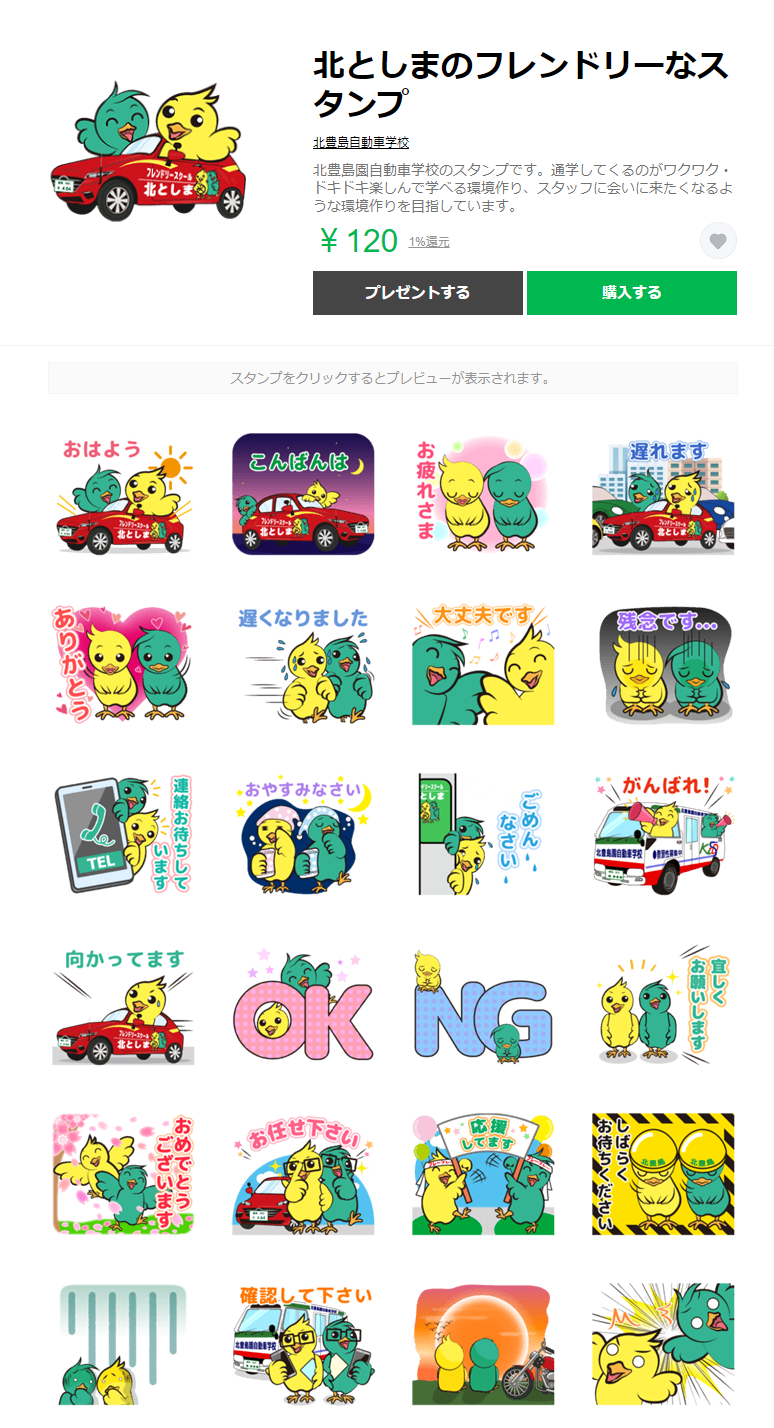This screenshot has height=1428, width=774.
Task: Preview the がんばれ! sticker
Action: tap(663, 834)
